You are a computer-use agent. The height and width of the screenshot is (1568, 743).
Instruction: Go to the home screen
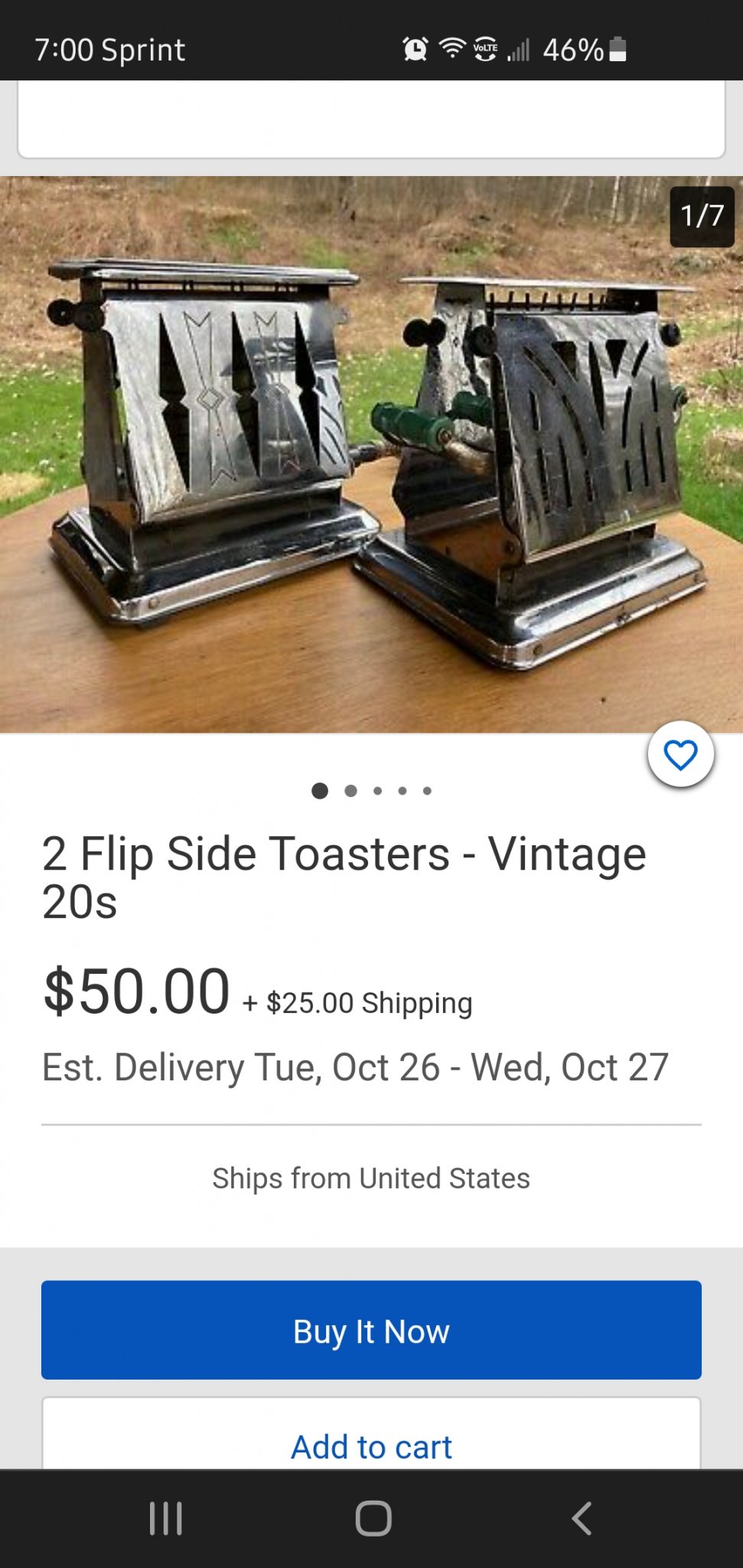[373, 1517]
